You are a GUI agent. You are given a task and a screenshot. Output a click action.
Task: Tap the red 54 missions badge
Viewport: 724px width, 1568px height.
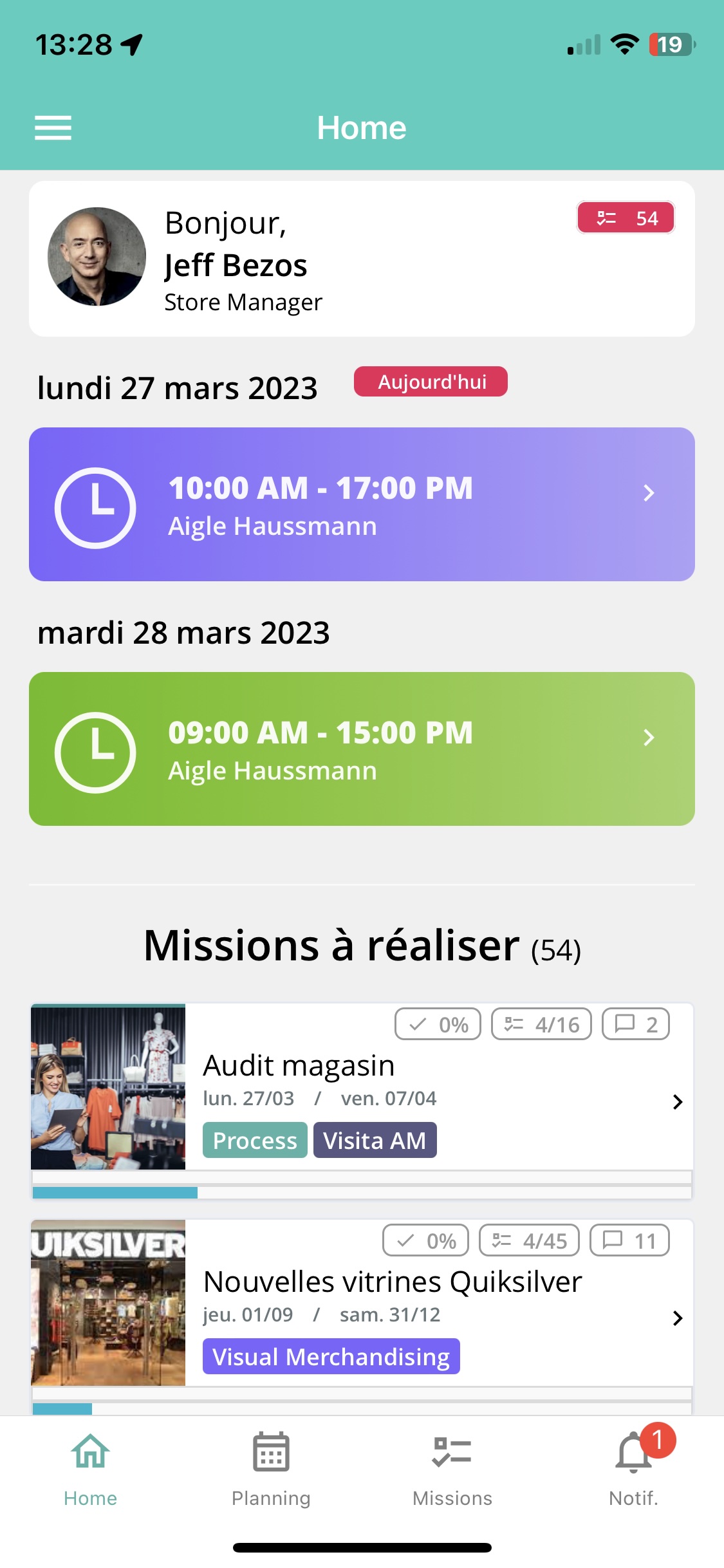point(626,218)
